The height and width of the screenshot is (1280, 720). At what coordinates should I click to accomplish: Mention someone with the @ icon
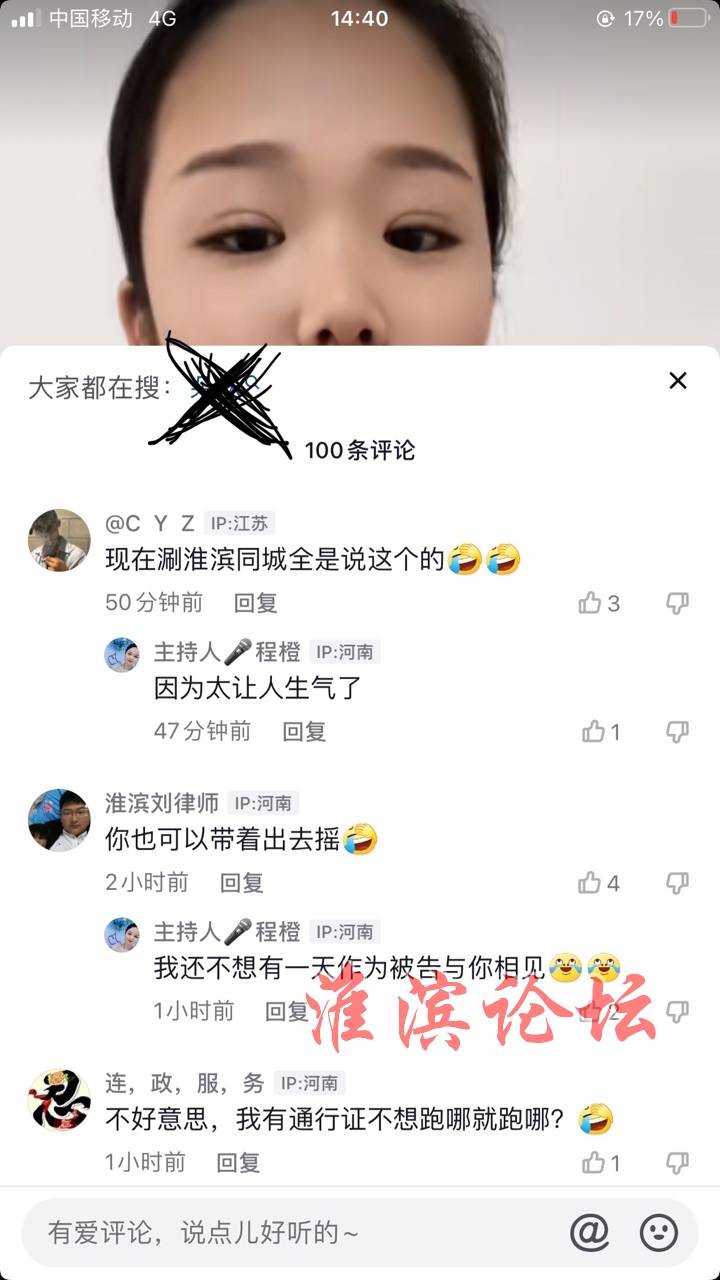pyautogui.click(x=590, y=1233)
